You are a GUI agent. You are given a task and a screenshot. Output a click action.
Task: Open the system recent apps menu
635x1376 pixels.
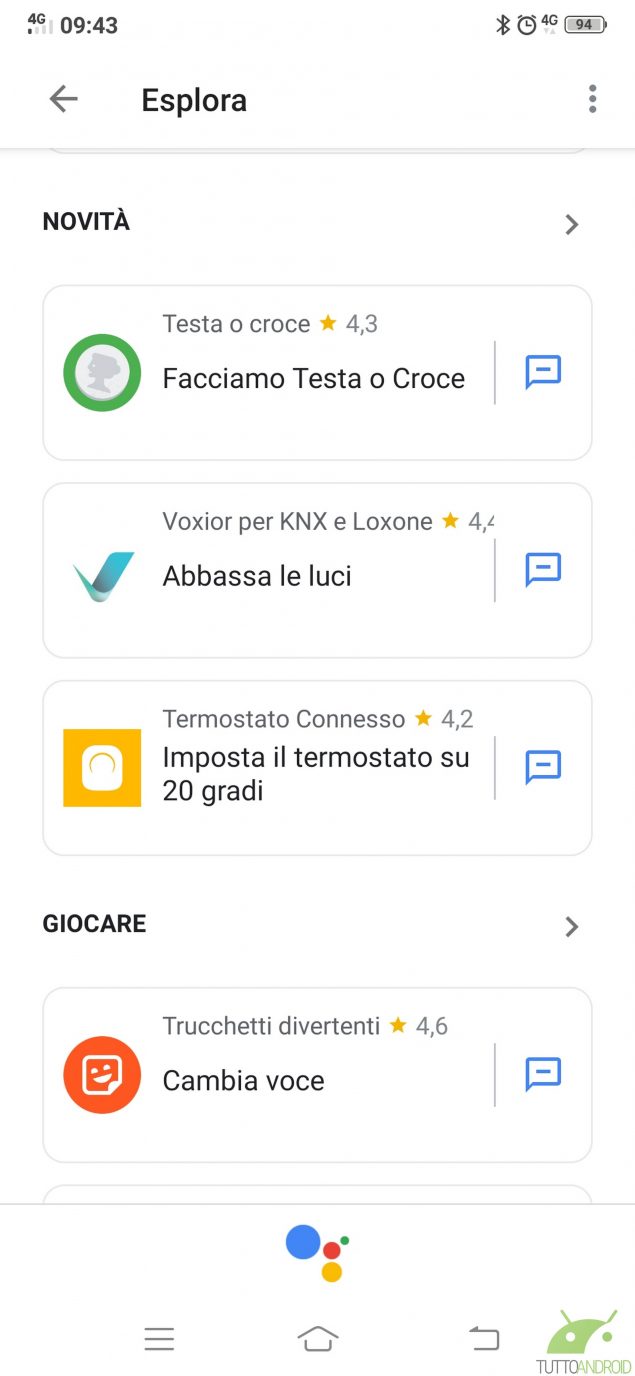[159, 1338]
